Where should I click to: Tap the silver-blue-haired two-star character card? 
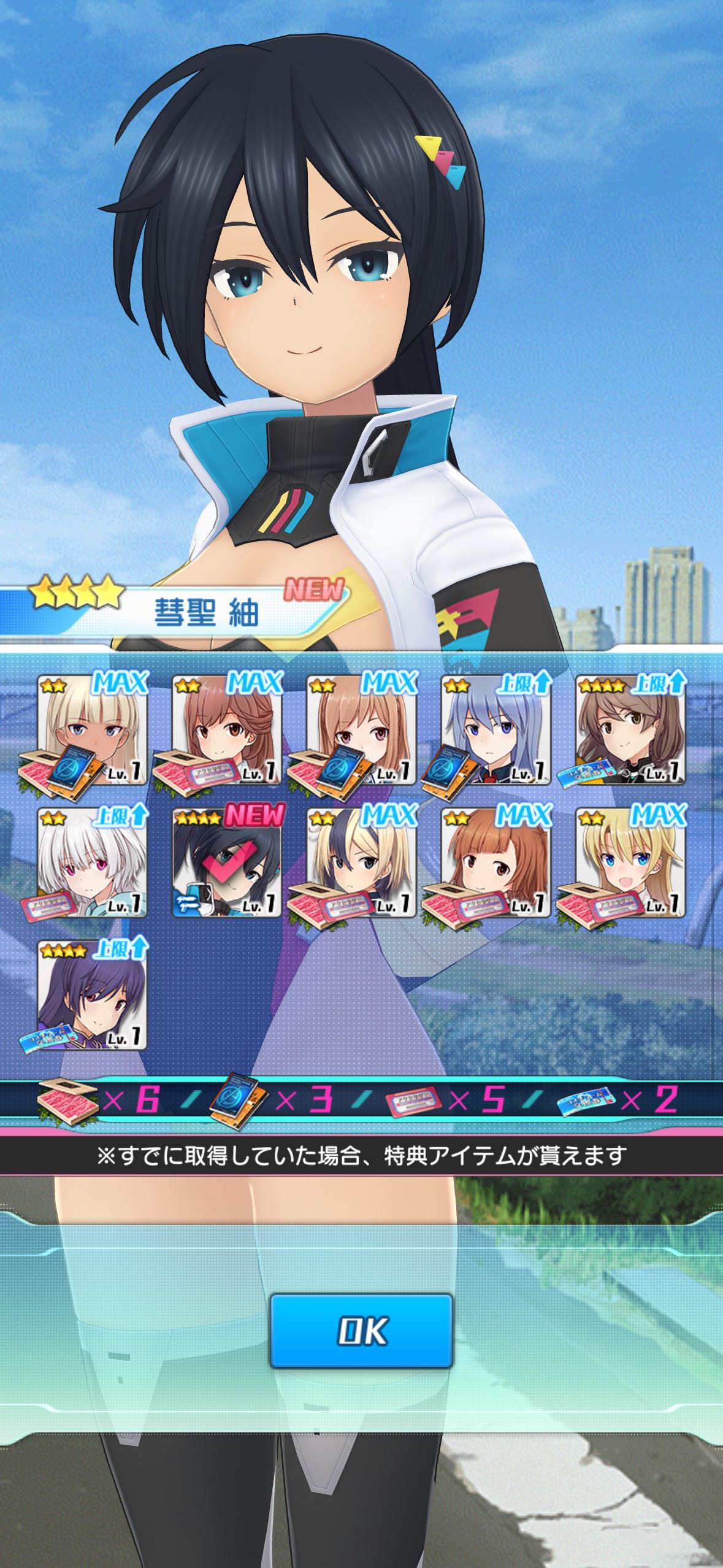496,729
